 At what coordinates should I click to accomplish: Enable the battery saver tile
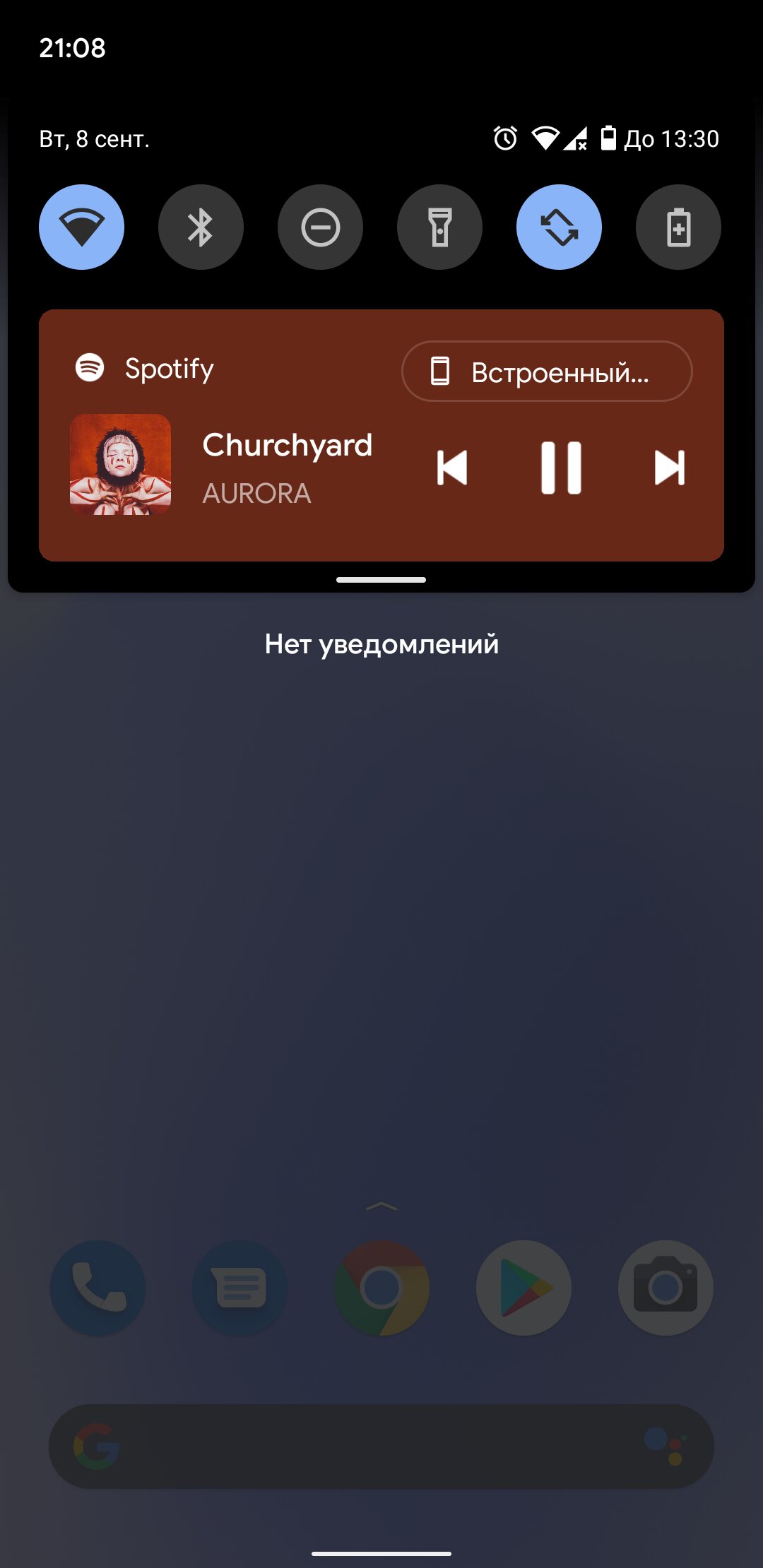click(678, 227)
